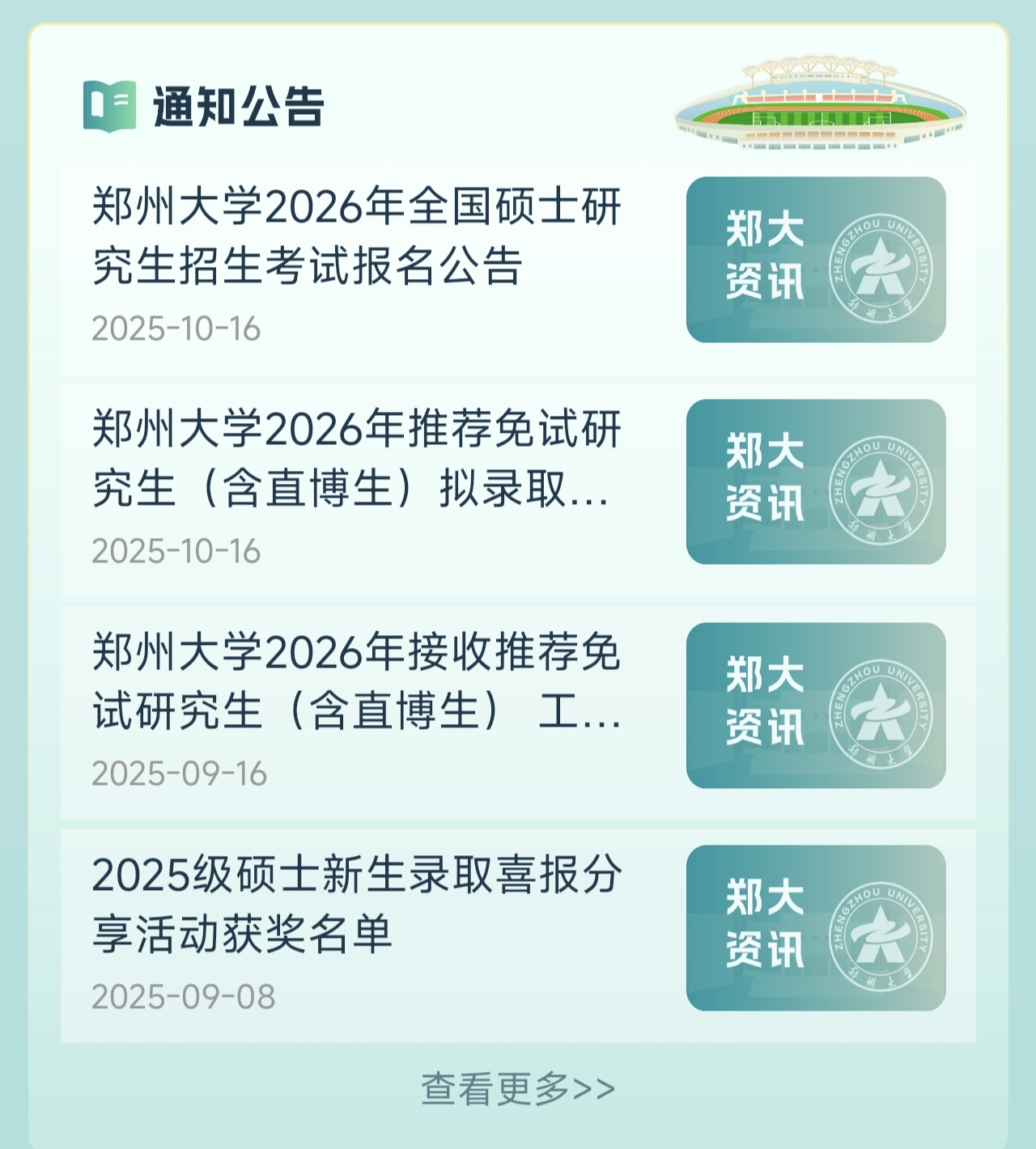Open the 2026 全国硕士研究生招生考试报名公告 notice
Viewport: 1036px width, 1149px height.
coord(356,236)
